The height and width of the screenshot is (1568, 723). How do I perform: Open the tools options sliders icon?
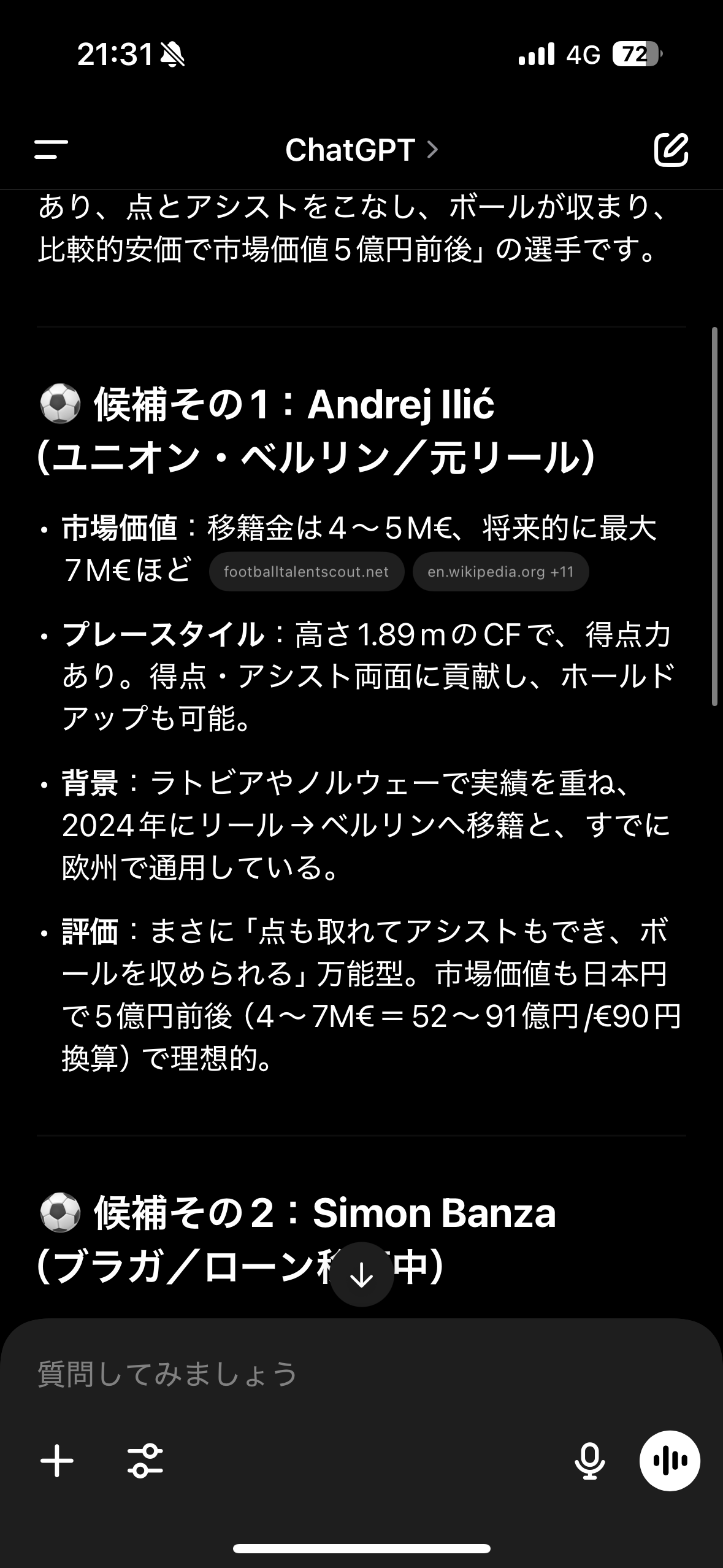pyautogui.click(x=145, y=1461)
